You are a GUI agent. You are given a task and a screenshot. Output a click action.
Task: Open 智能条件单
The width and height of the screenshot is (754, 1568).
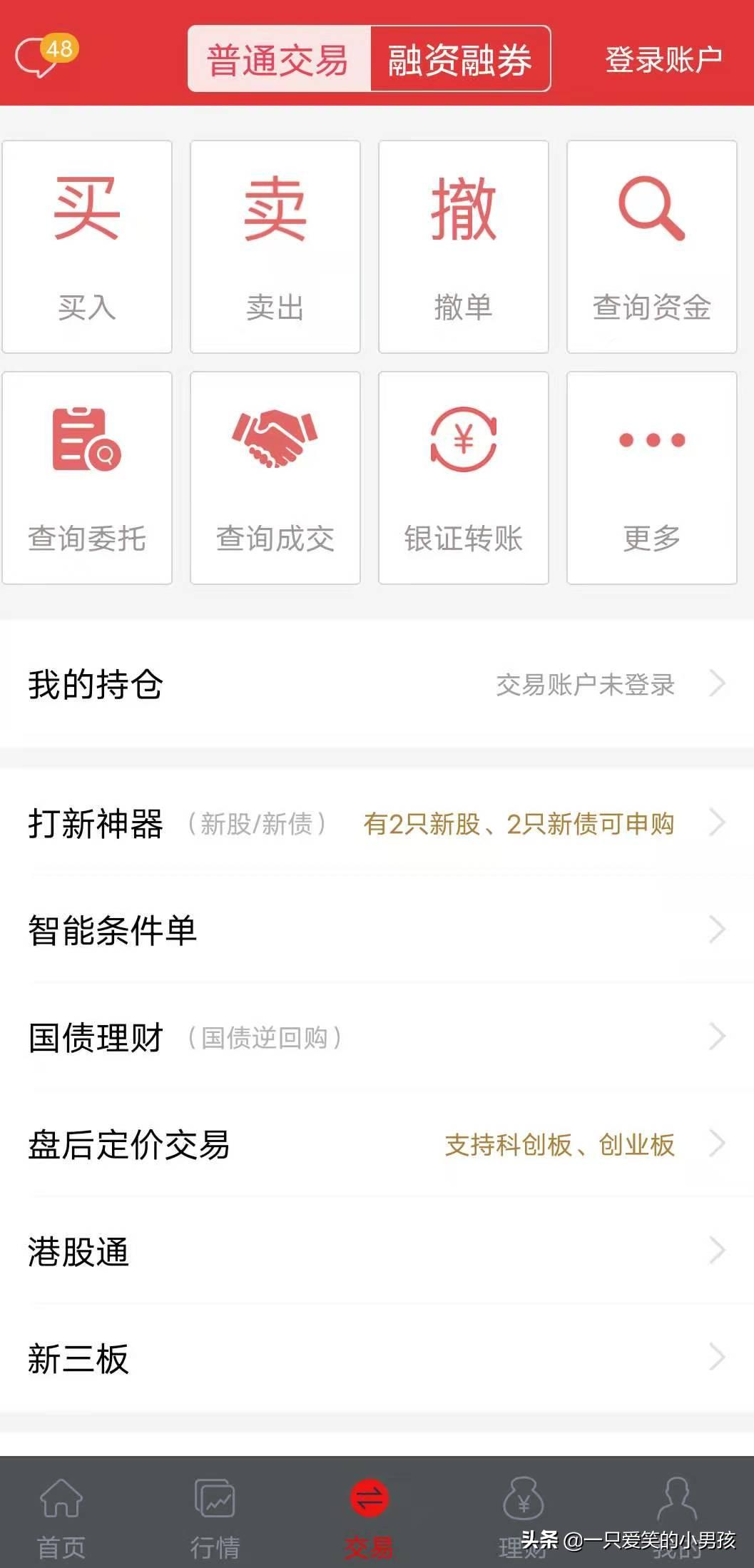pos(377,930)
